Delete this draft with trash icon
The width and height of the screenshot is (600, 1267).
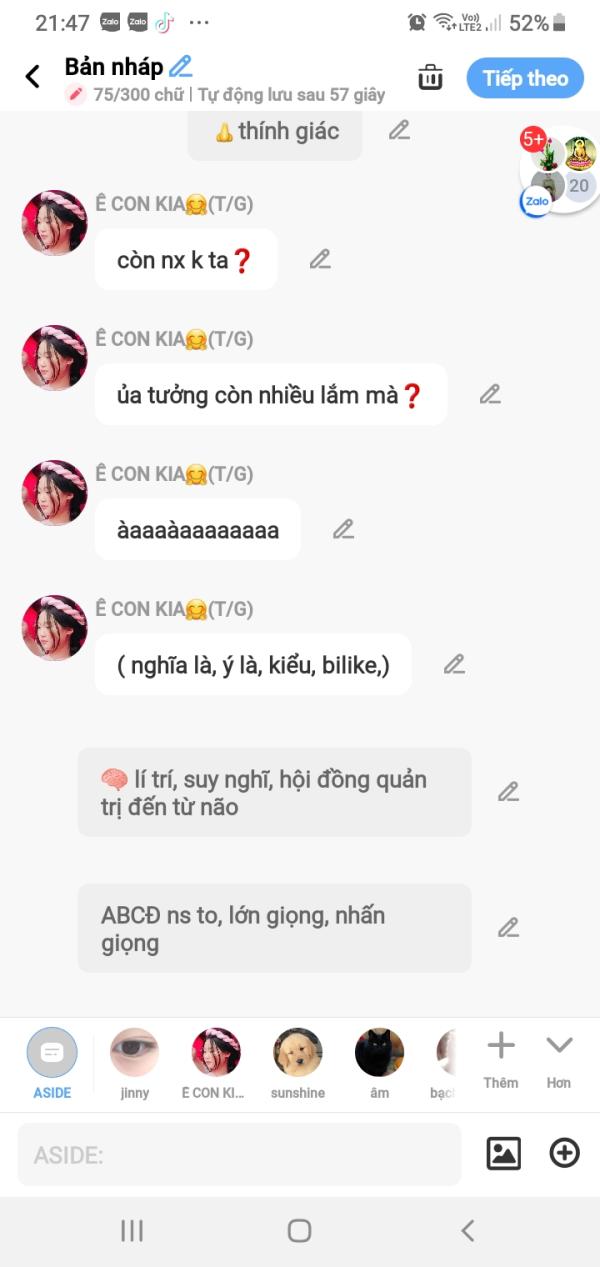click(430, 77)
